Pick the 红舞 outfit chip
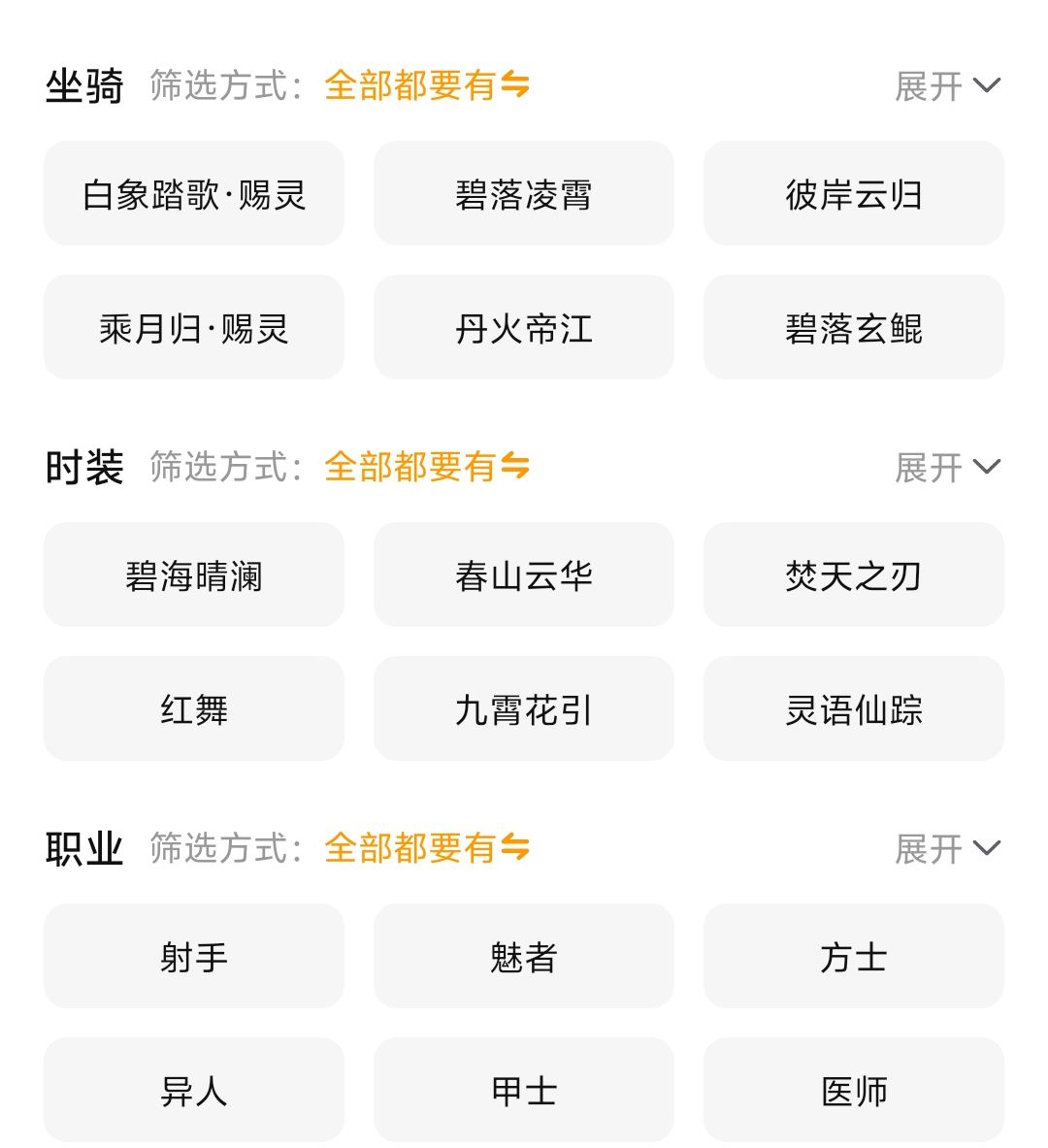This screenshot has height=1148, width=1048. tap(194, 709)
